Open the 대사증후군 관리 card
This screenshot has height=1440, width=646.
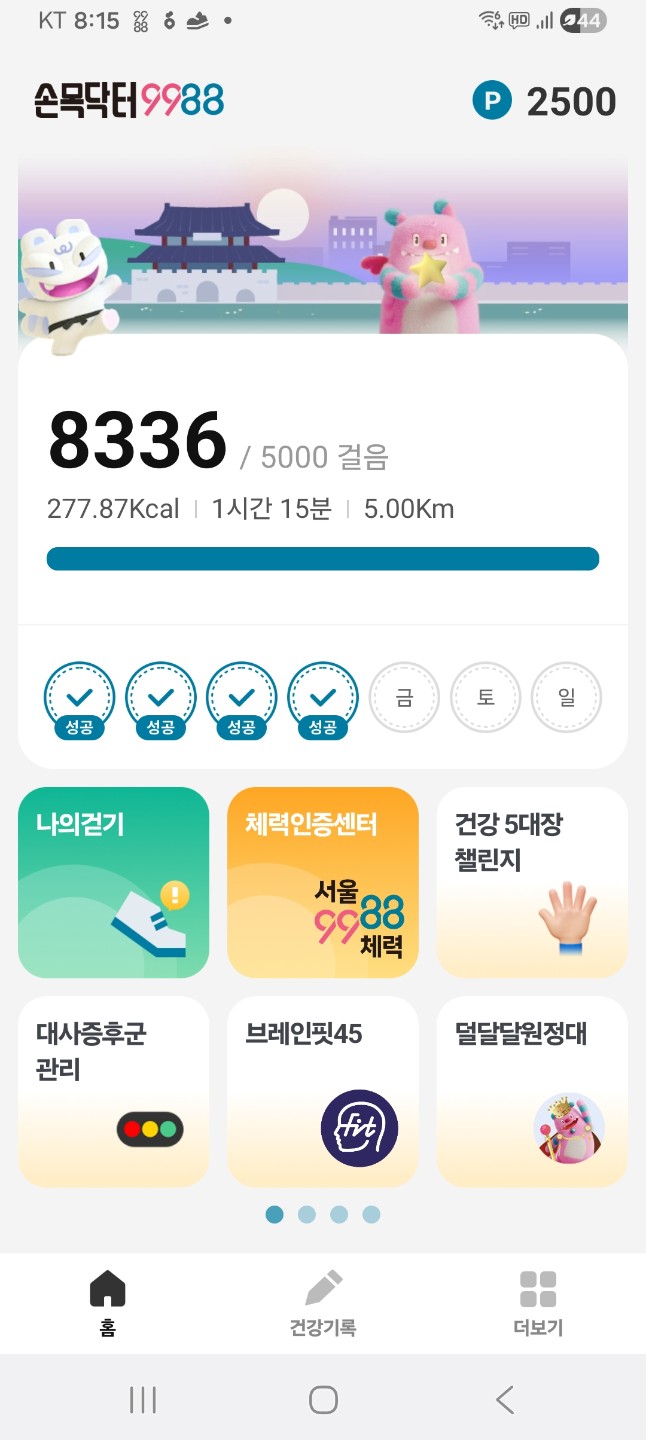113,1091
